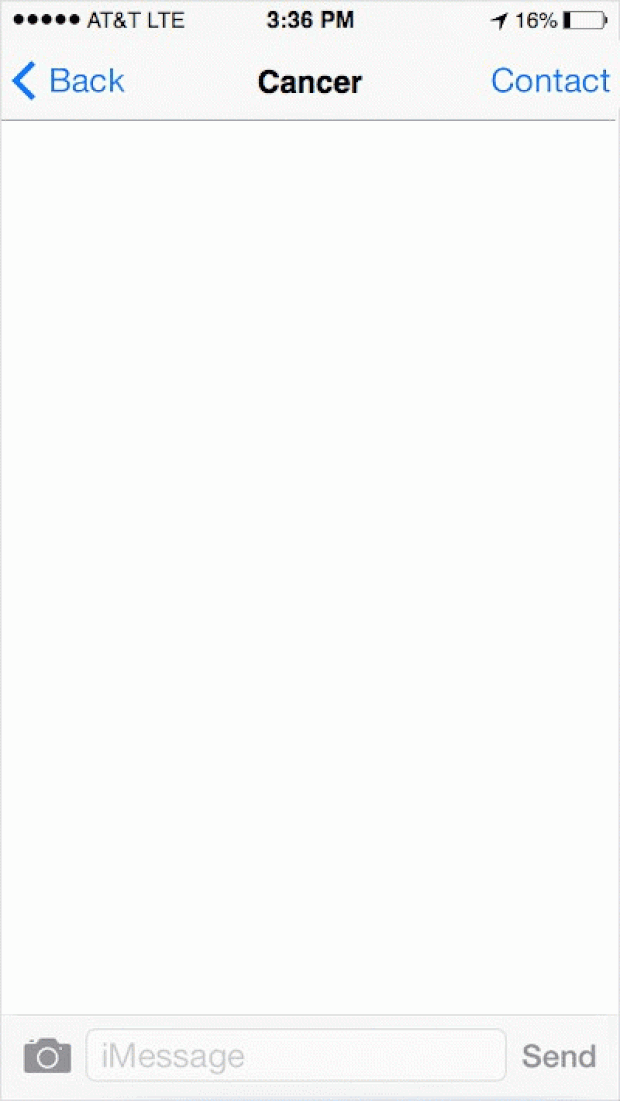Tap the camera icon to attach a photo

[x=47, y=1056]
